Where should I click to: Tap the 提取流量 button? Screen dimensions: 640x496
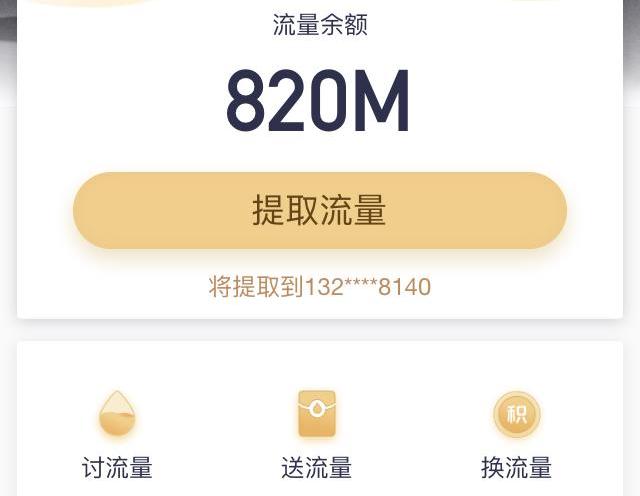click(320, 210)
